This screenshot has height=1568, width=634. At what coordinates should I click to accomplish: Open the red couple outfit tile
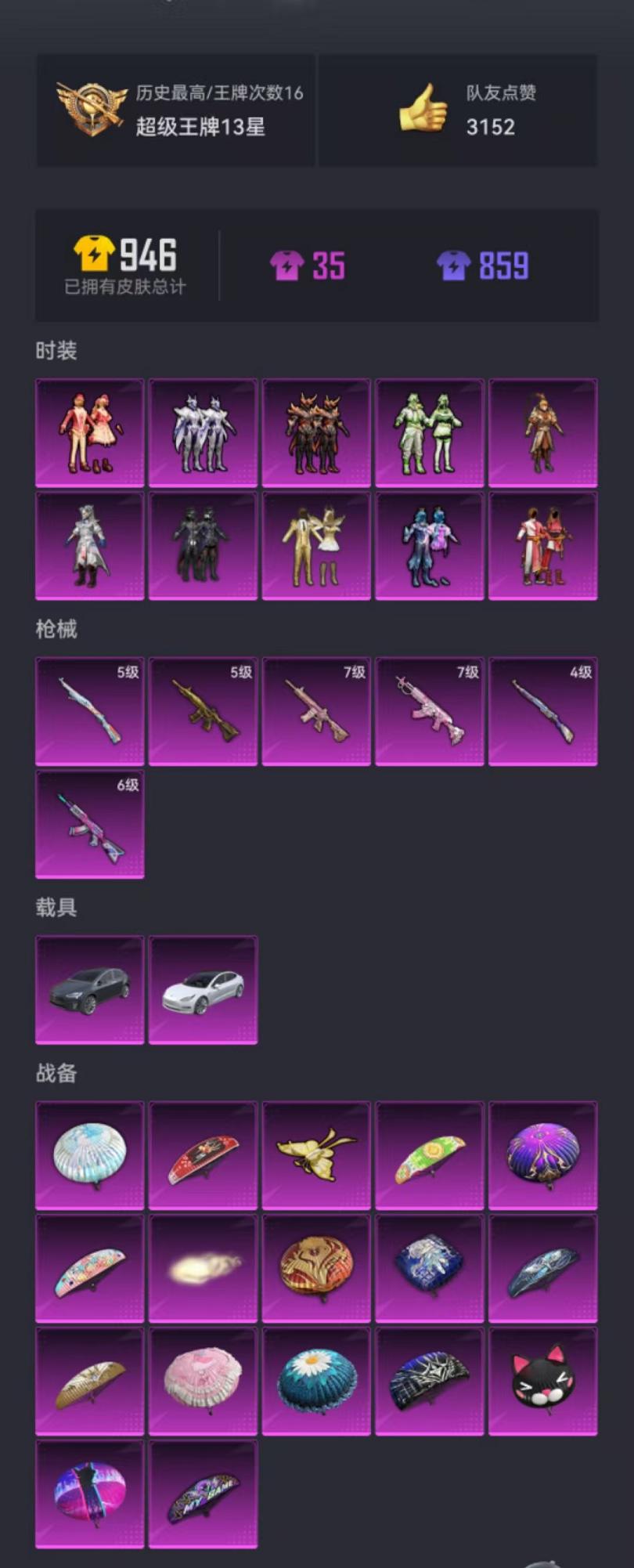(x=89, y=433)
